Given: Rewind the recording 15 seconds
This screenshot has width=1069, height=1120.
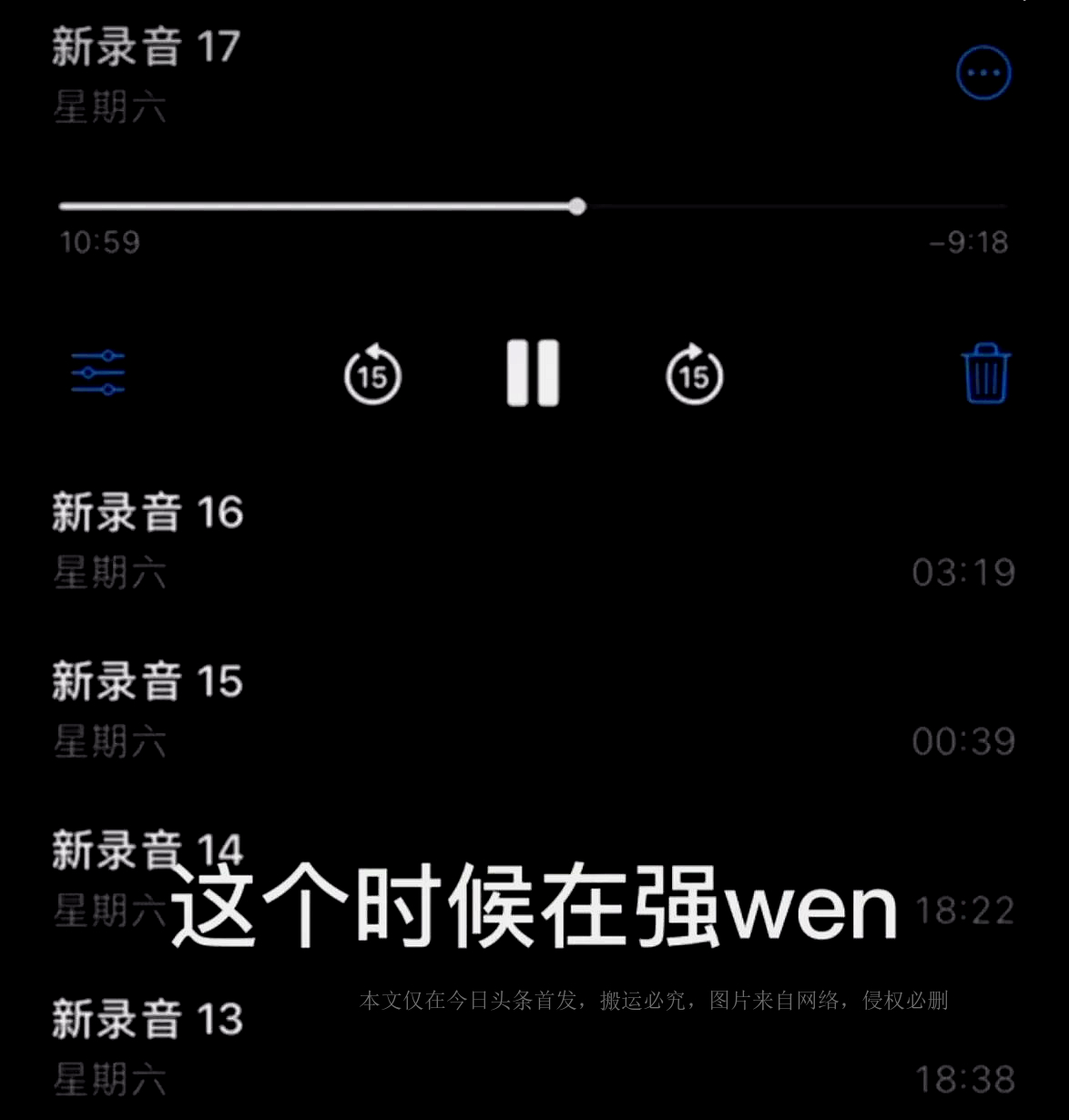Looking at the screenshot, I should [372, 374].
